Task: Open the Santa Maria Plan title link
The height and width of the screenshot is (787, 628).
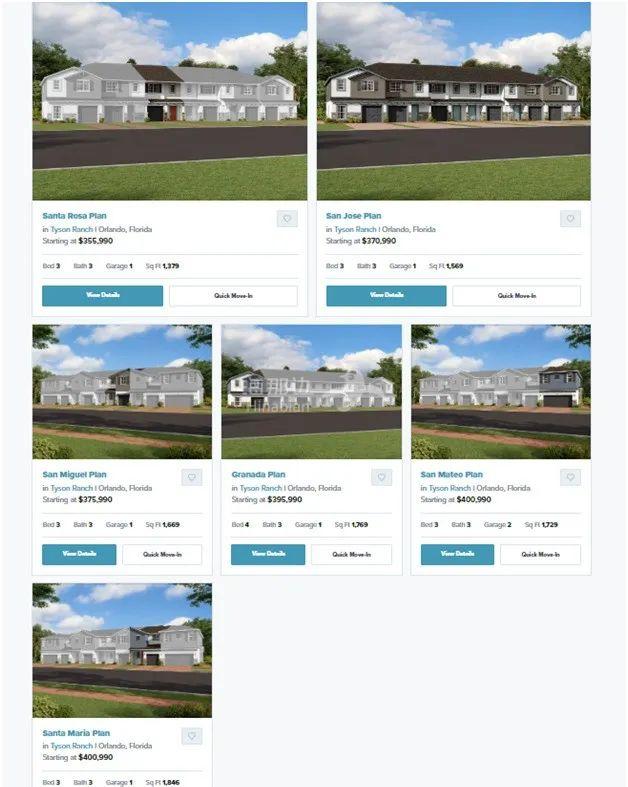Action: click(76, 733)
